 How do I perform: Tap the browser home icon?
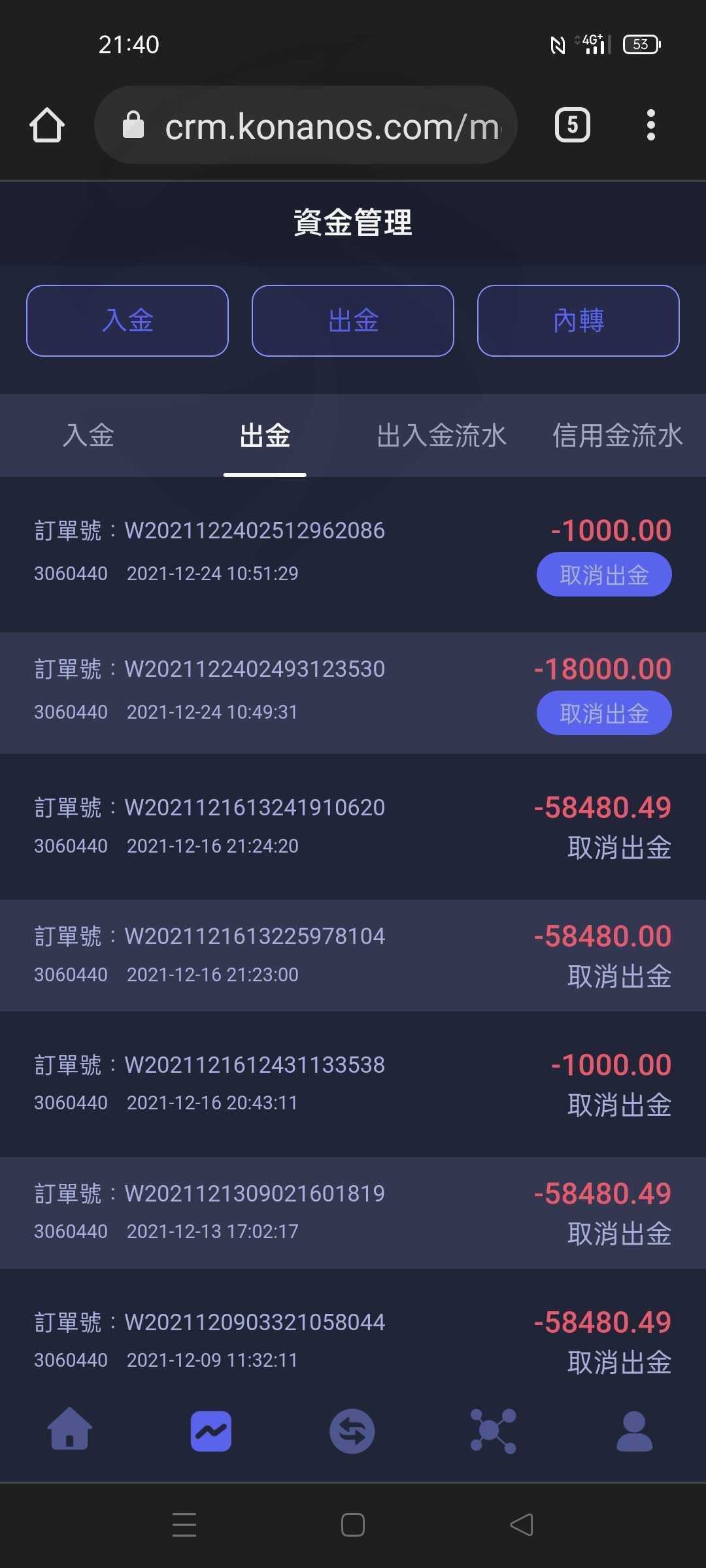pos(47,125)
